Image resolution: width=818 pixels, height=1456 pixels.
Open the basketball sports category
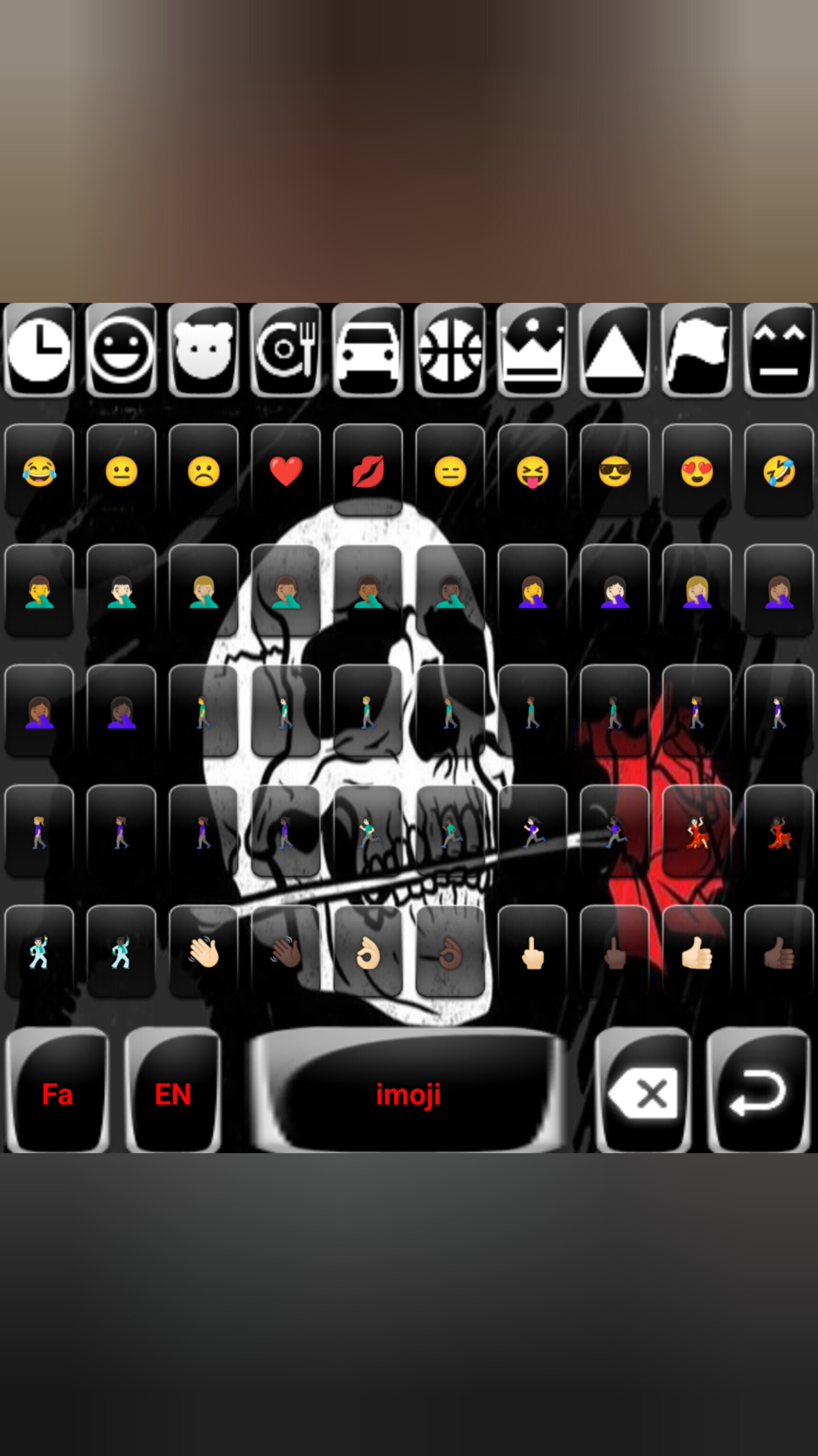click(450, 349)
